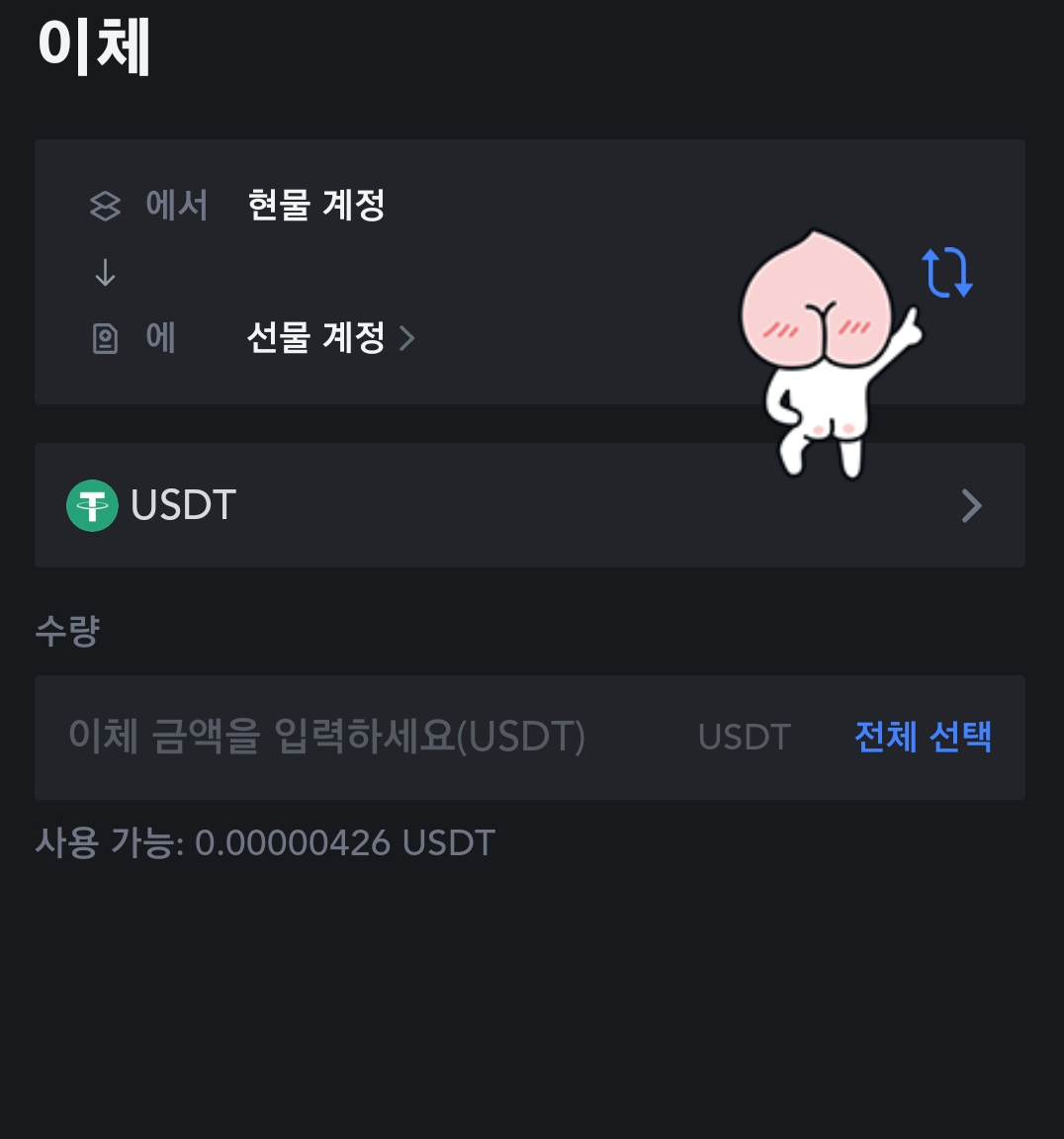1064x1139 pixels.
Task: Click the transfer amount input field
Action: [326, 737]
